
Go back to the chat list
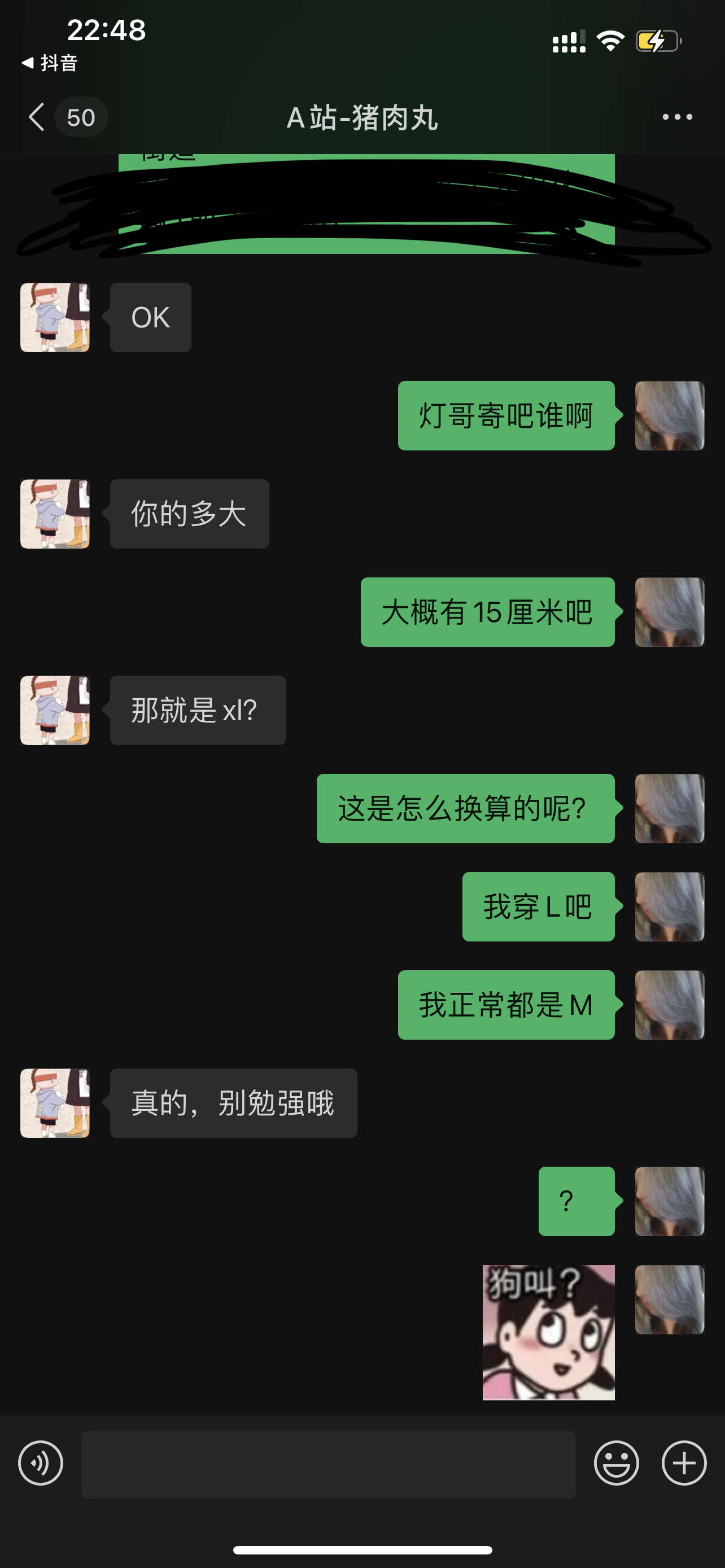coord(38,117)
